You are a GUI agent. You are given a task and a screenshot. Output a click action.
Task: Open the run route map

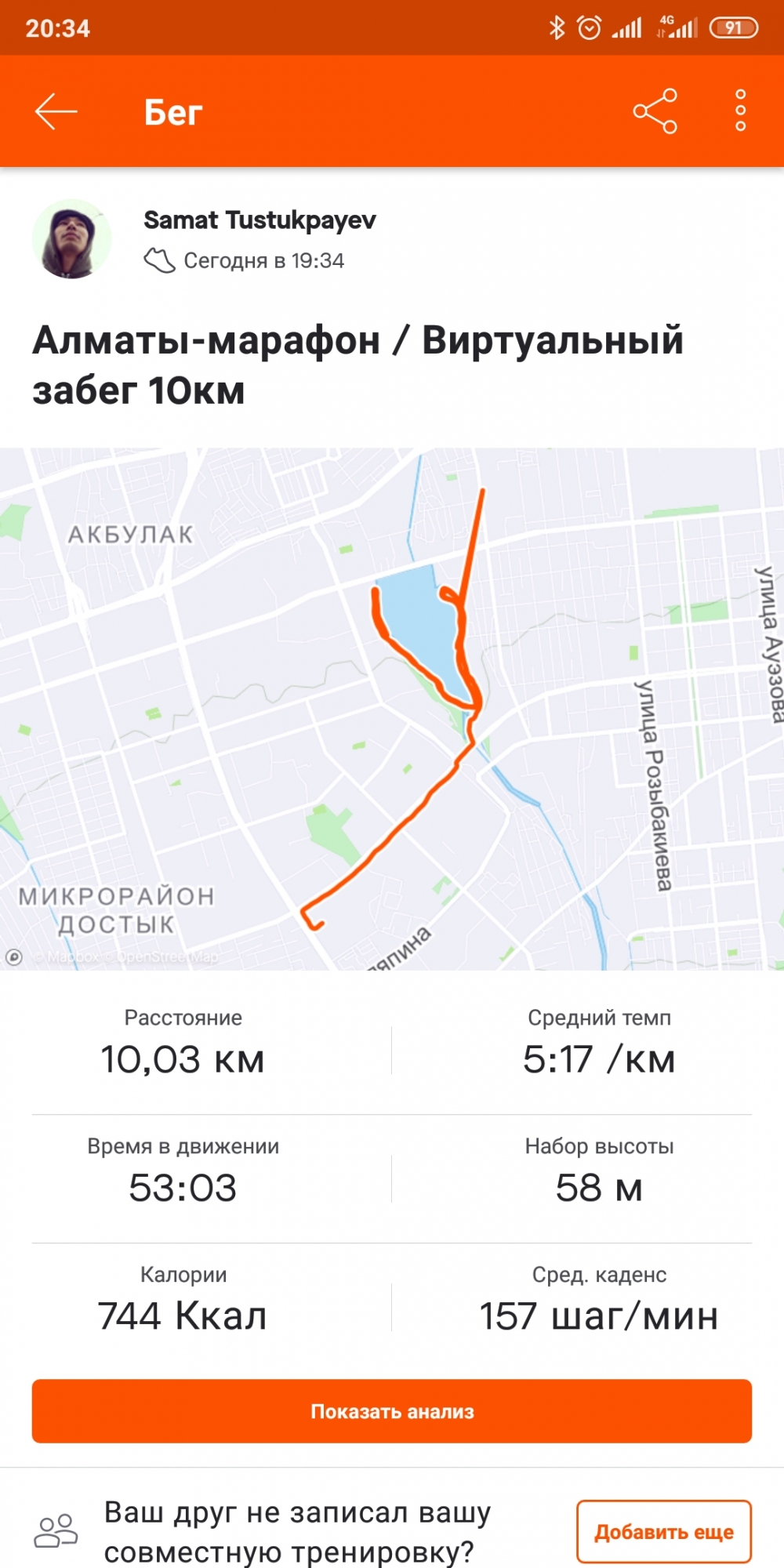tap(392, 709)
